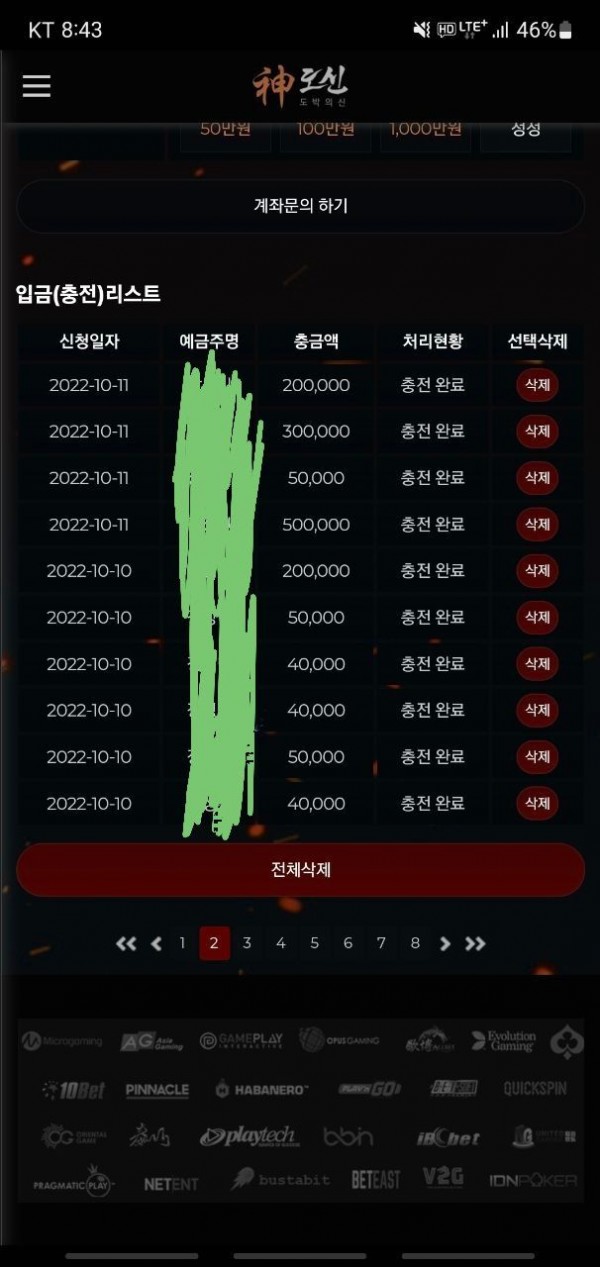The width and height of the screenshot is (600, 1267).
Task: Delete the 300,000 deposit entry
Action: (537, 431)
